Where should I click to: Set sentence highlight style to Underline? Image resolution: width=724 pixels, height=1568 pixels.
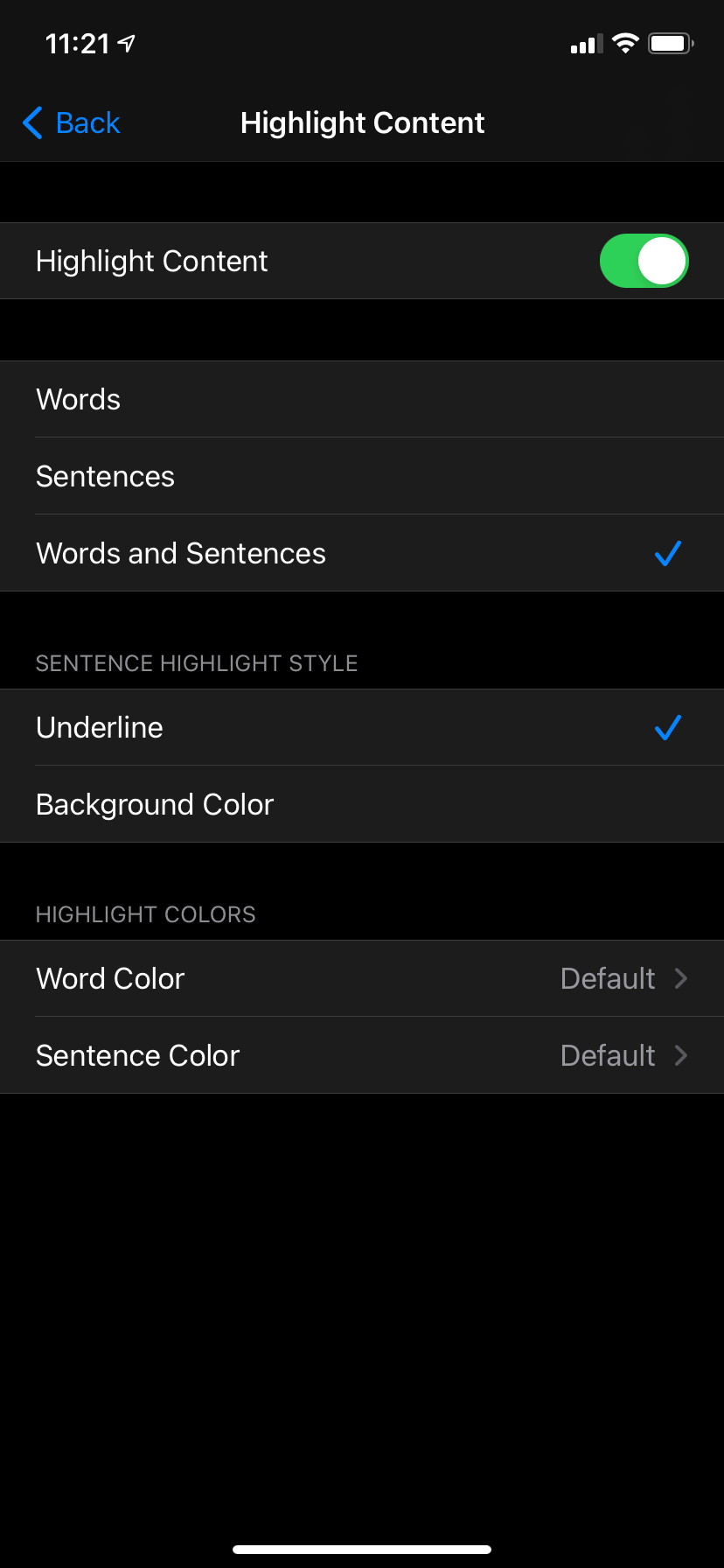(x=362, y=728)
